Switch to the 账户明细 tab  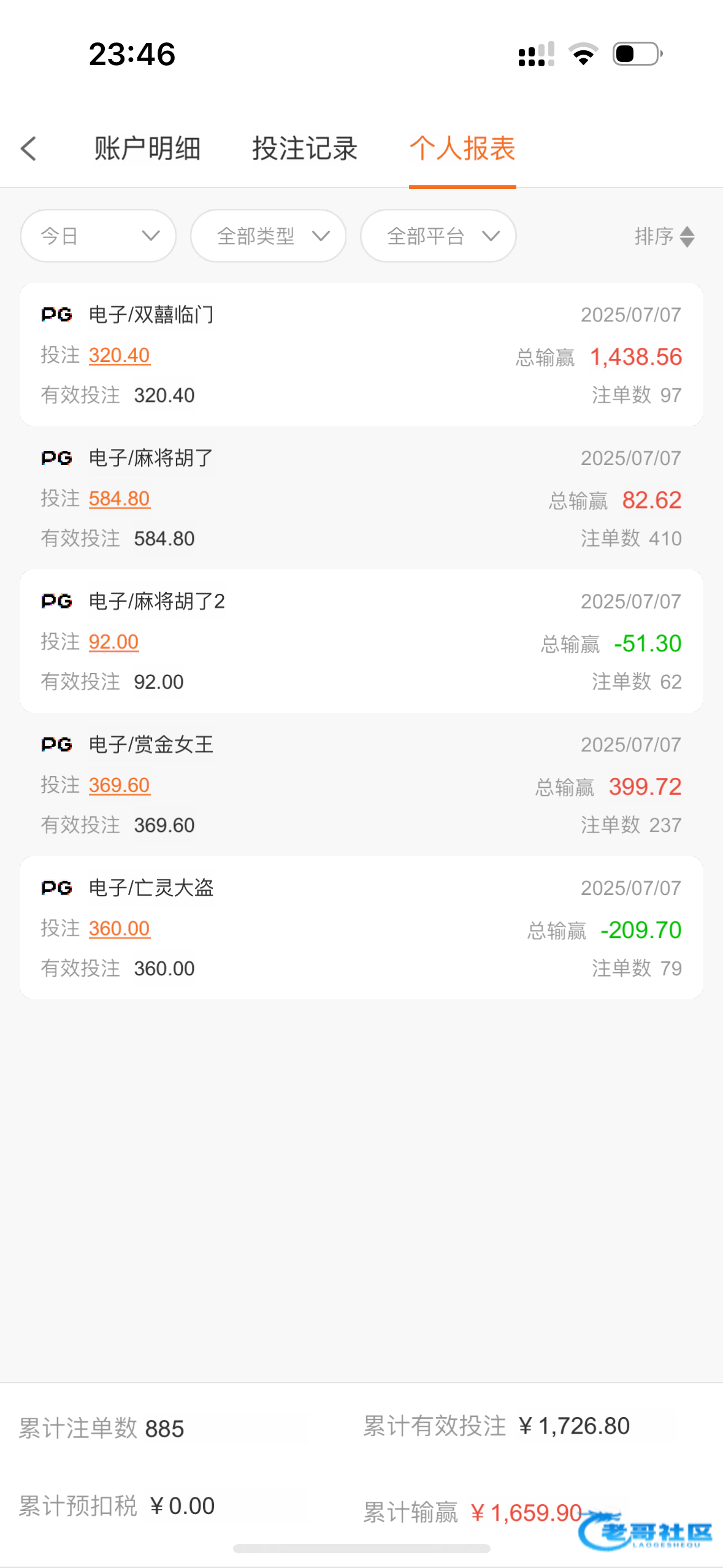point(147,148)
